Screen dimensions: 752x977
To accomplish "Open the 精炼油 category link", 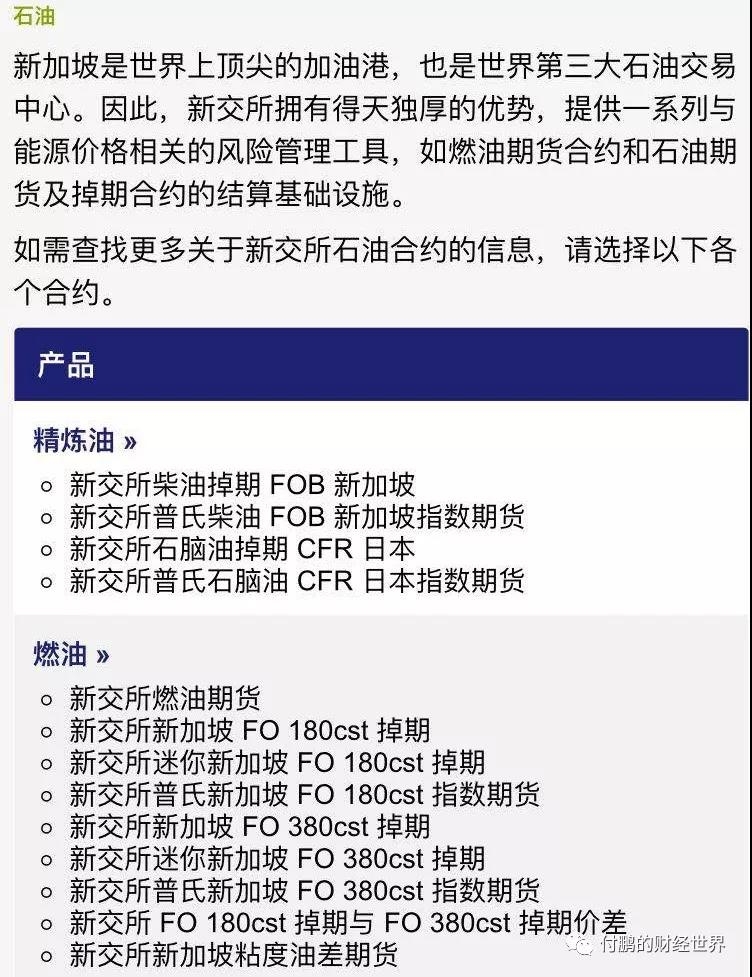I will (84, 440).
